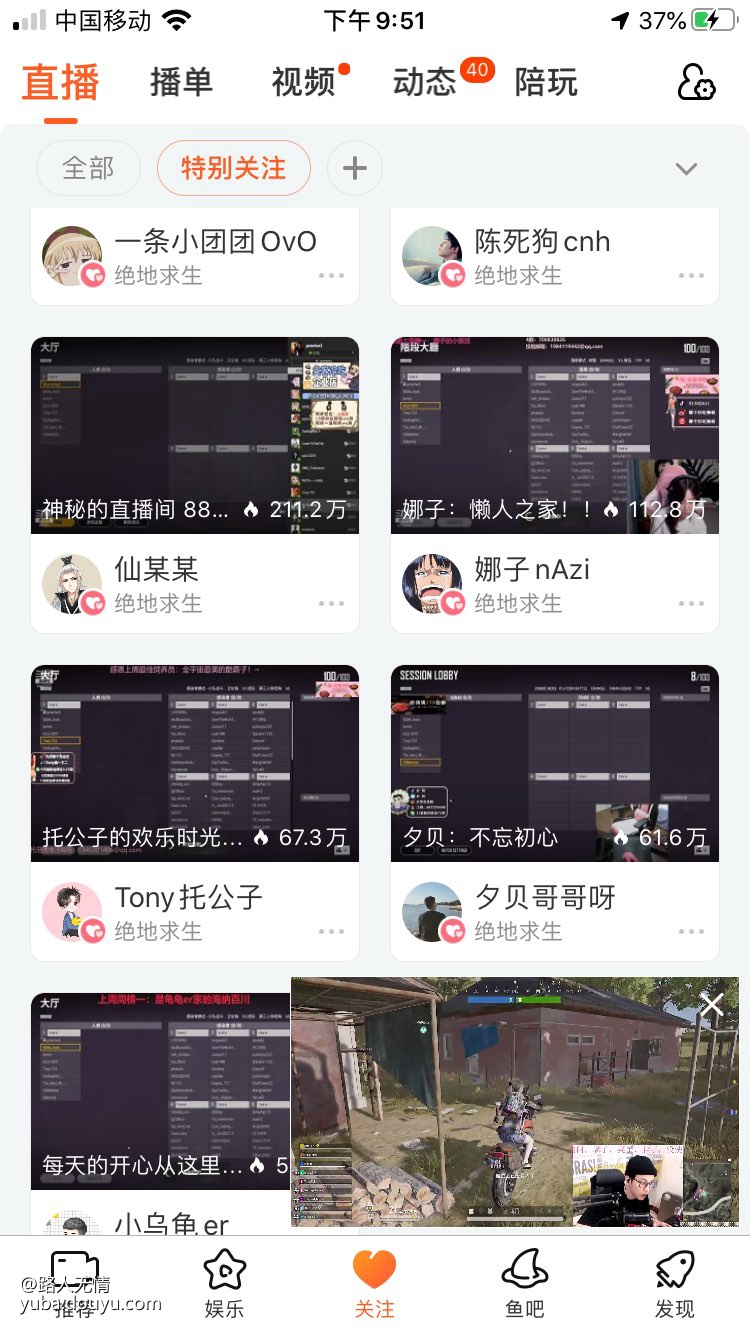The width and height of the screenshot is (750, 1334).
Task: Open more options for 陈死狗cnh
Action: 691,275
